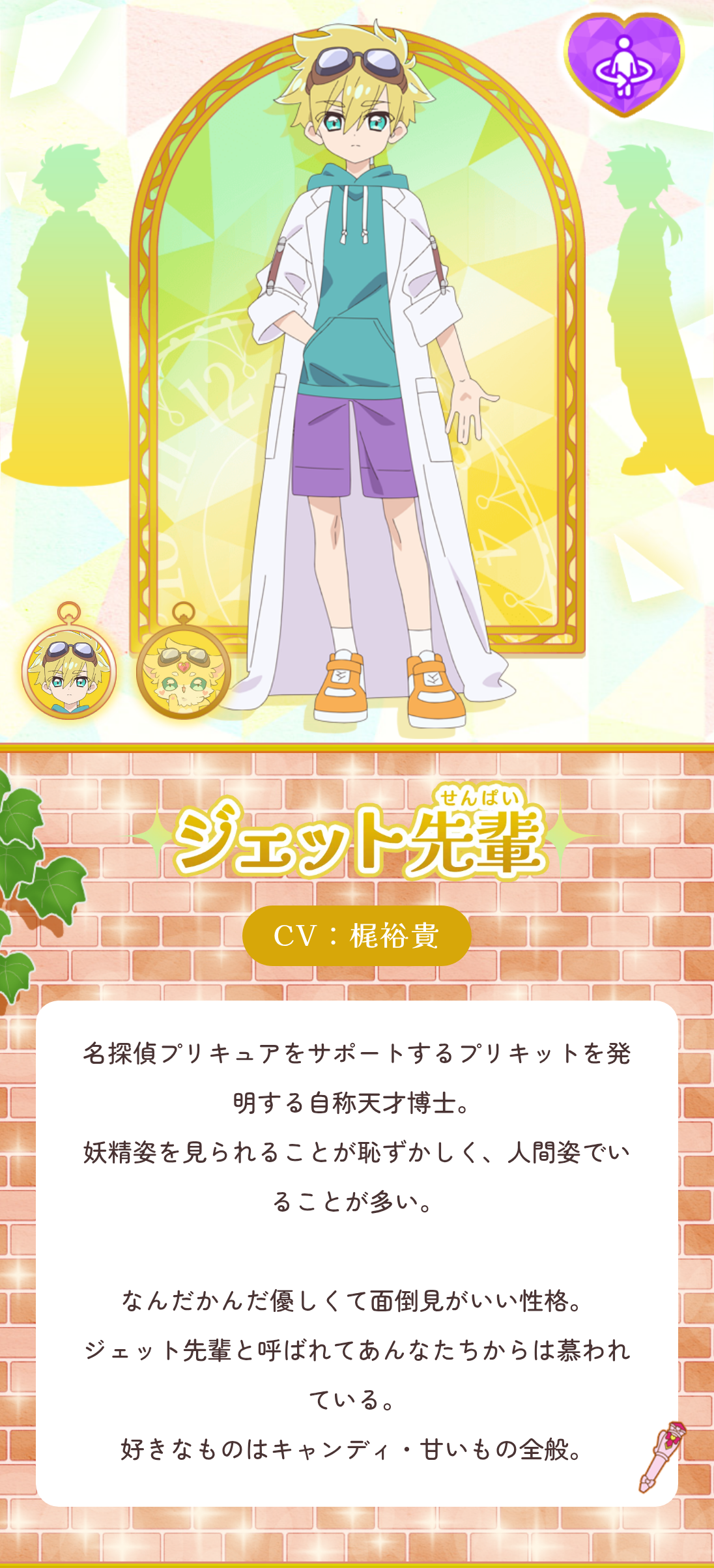
Task: Switch to the fairy form pocket watch
Action: coord(184,672)
